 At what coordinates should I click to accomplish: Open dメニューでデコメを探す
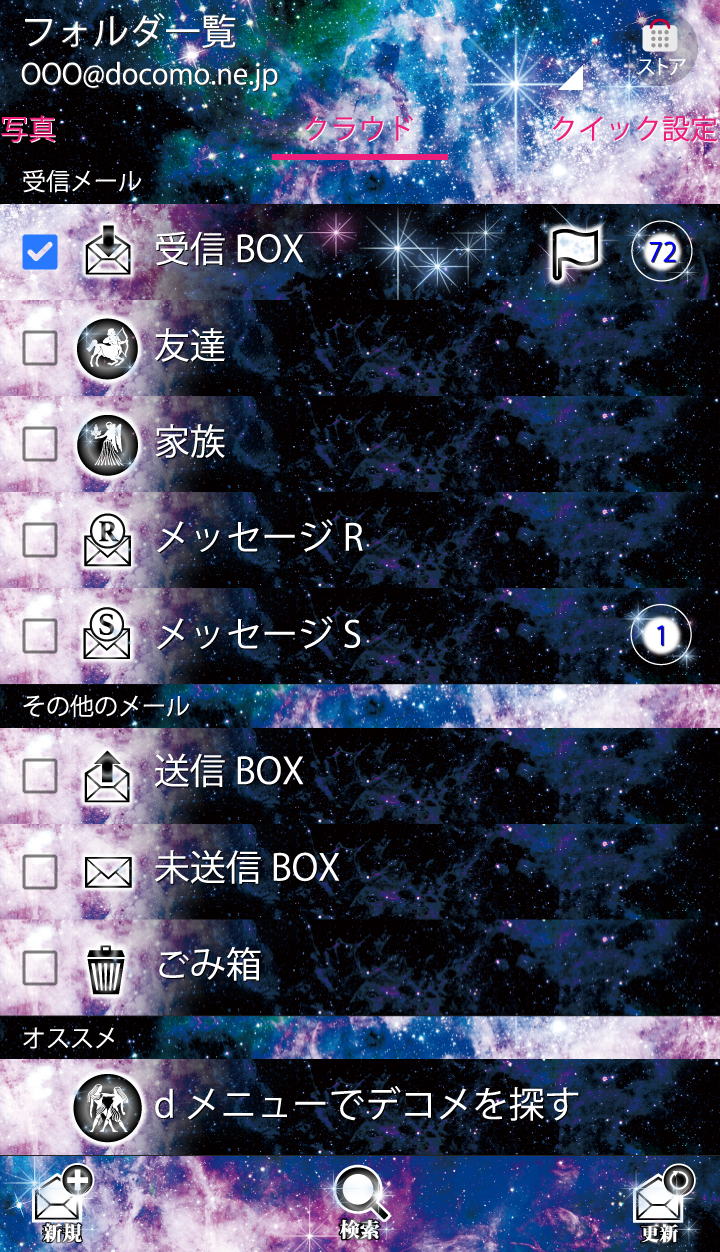[366, 1105]
